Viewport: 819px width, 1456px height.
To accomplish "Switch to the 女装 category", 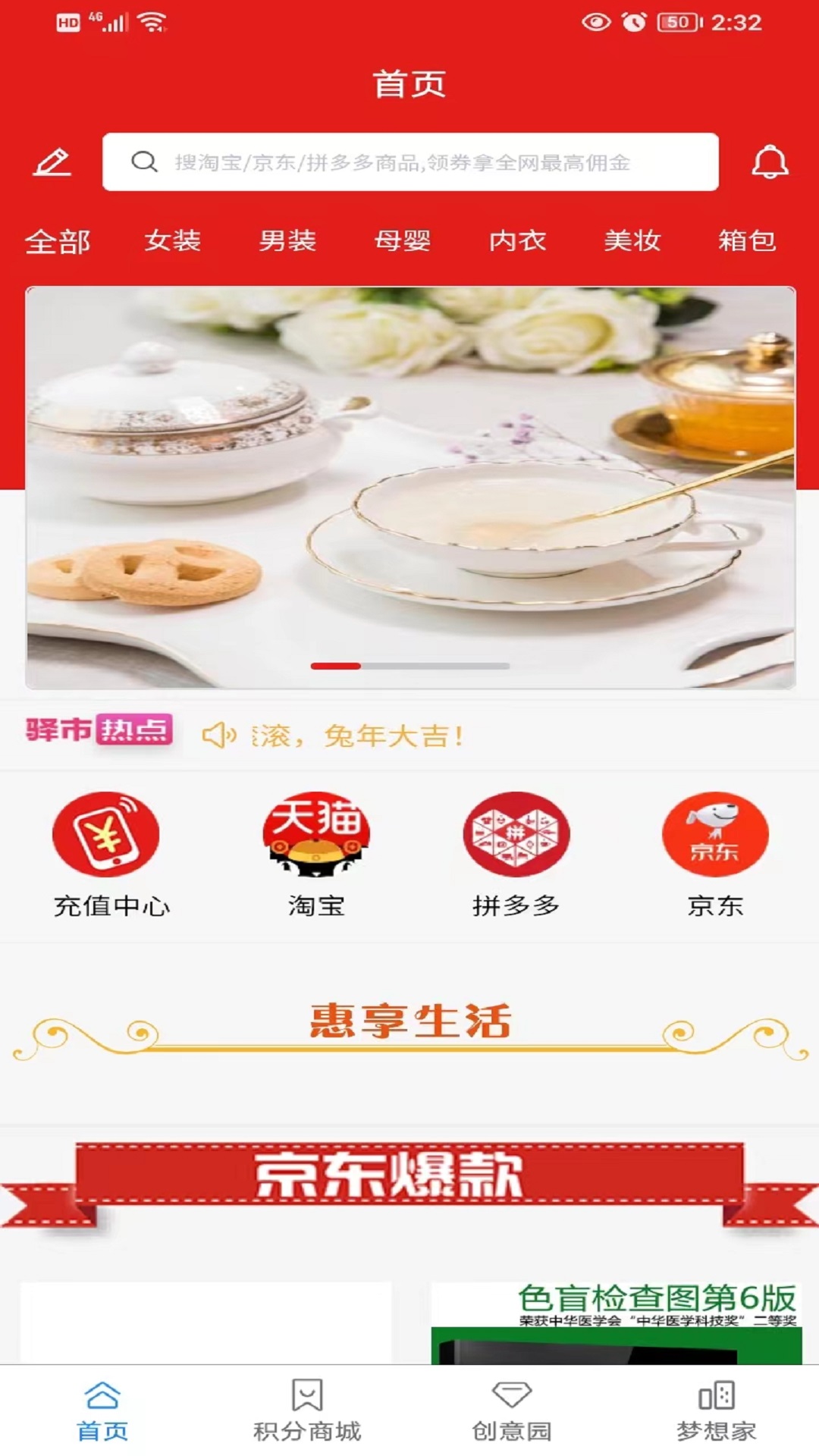I will coord(173,241).
